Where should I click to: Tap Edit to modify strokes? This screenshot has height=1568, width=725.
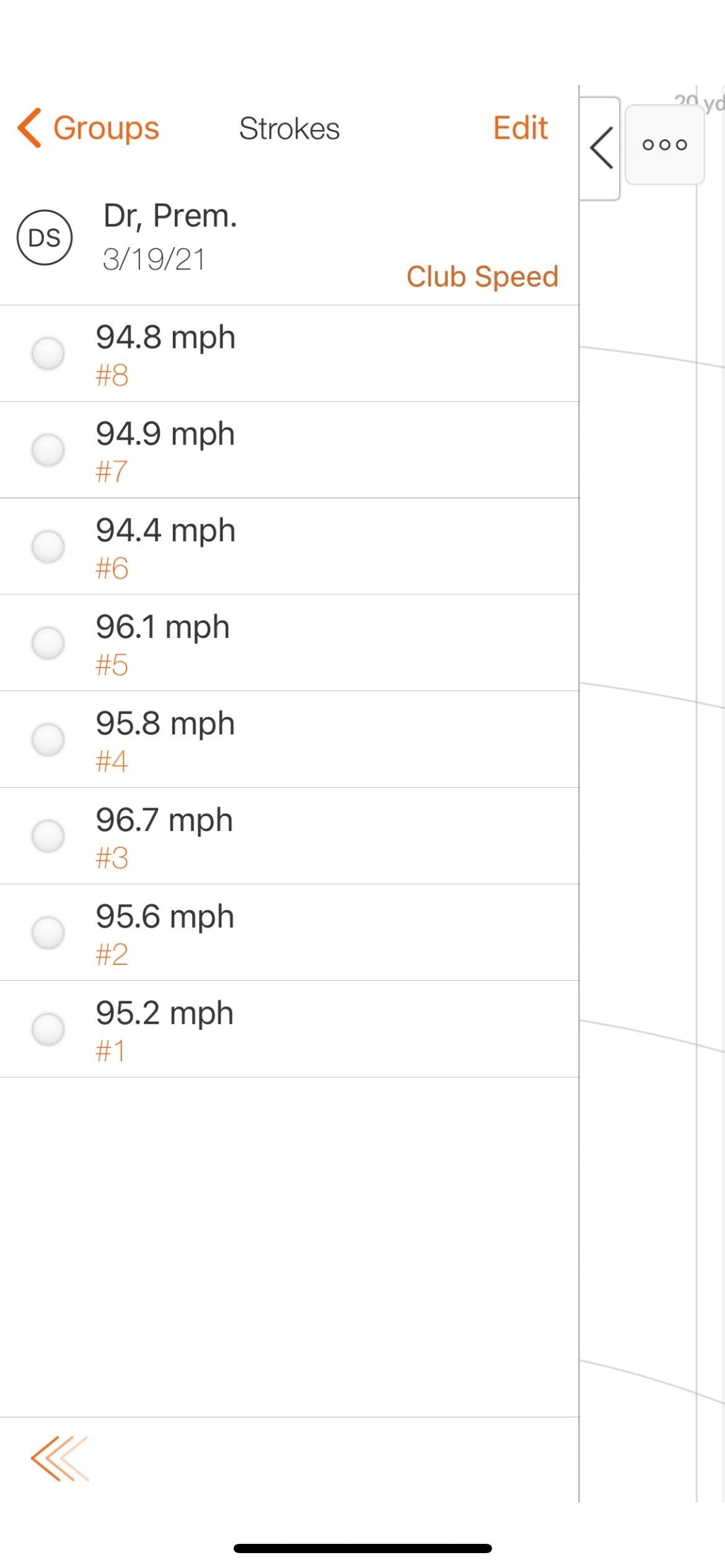[x=520, y=128]
